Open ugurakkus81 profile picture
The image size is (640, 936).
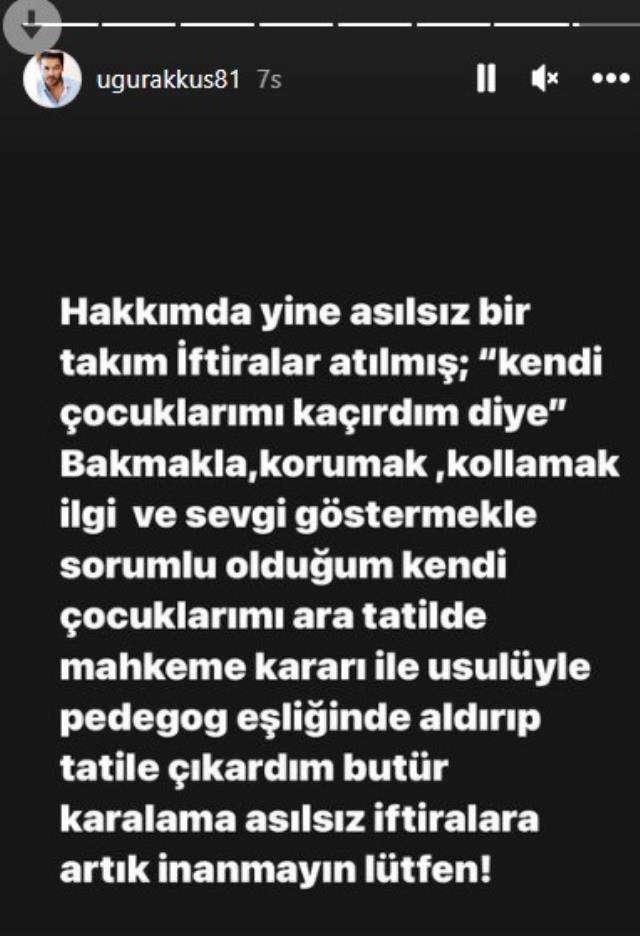click(52, 80)
